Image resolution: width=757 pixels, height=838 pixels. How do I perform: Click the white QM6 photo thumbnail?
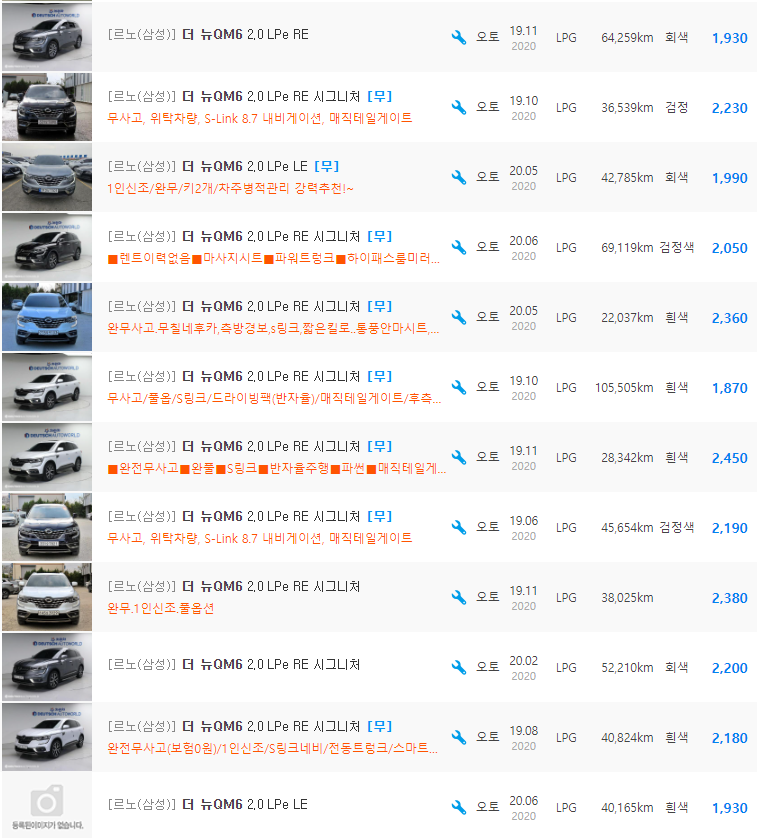pyautogui.click(x=45, y=457)
